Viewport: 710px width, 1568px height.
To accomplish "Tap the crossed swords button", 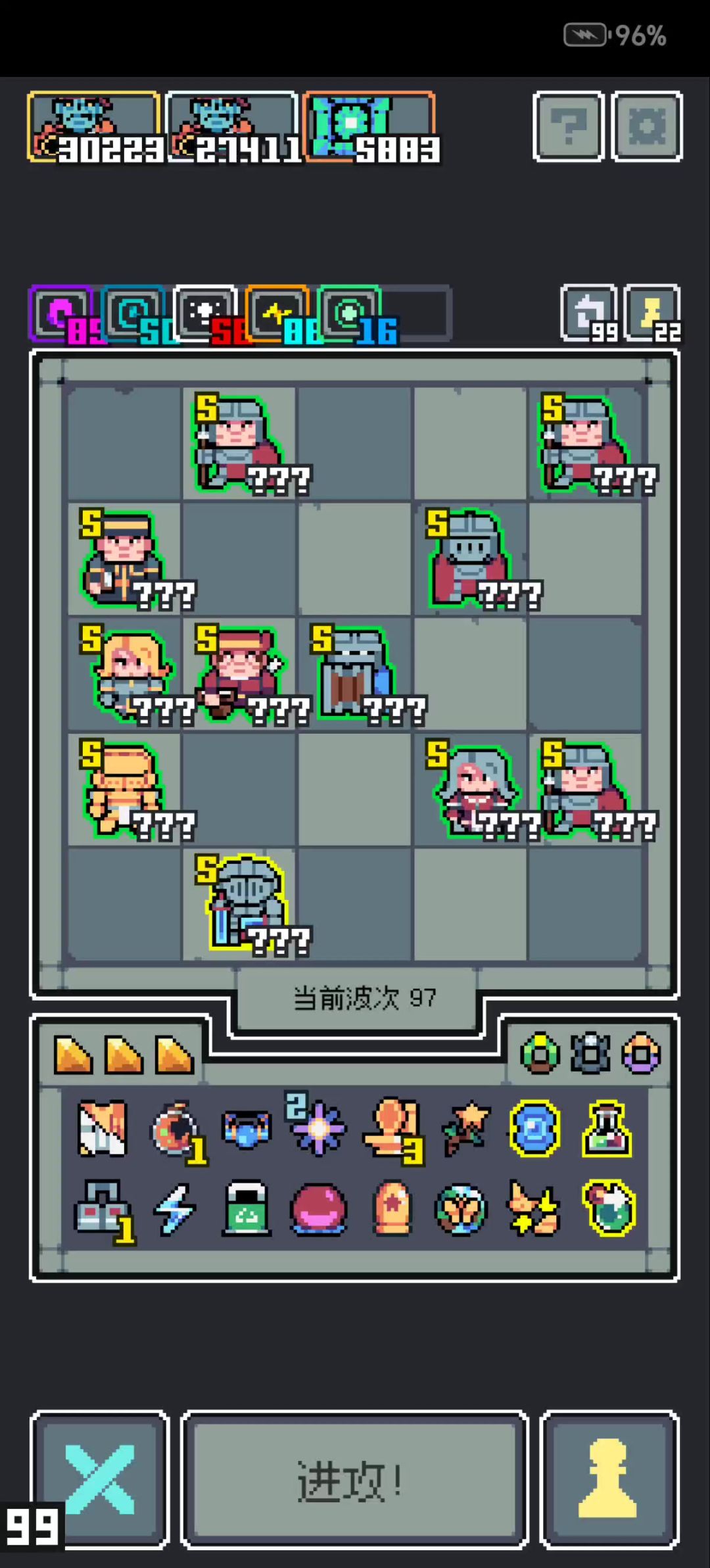I will coord(100,1479).
